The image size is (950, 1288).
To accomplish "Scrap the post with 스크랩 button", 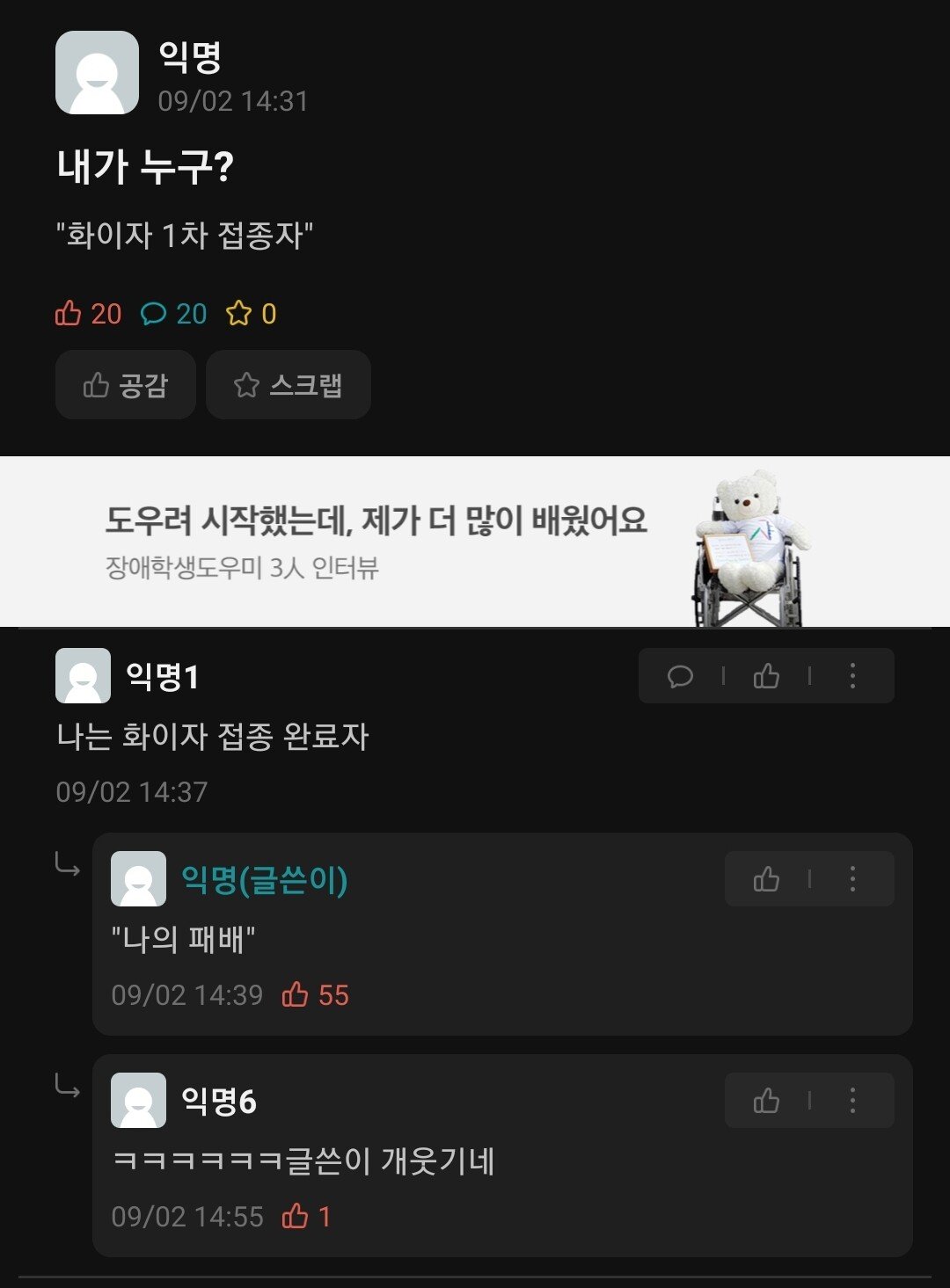I will click(x=288, y=385).
